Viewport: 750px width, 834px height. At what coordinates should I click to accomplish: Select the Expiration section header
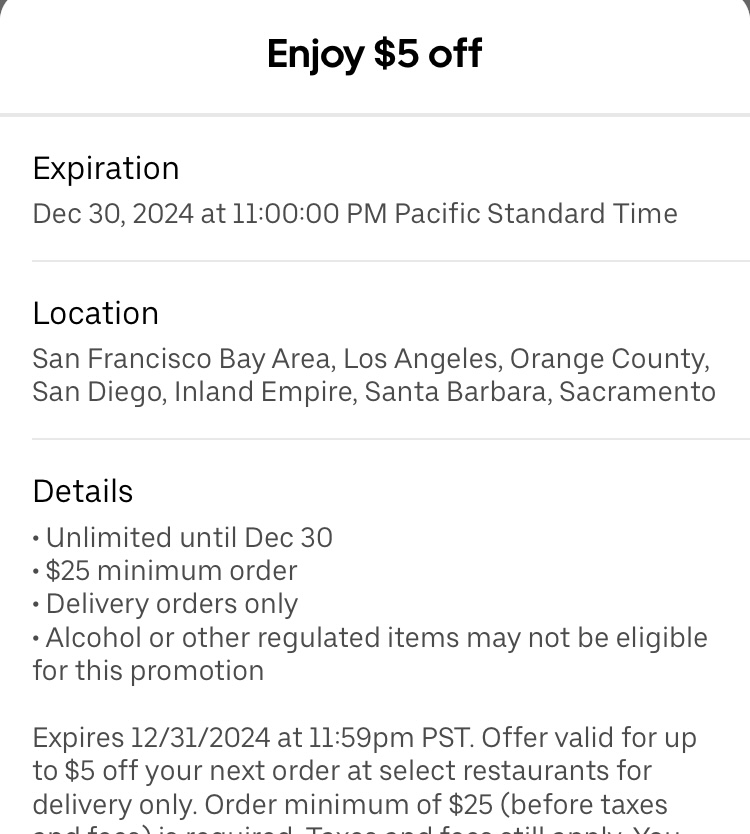[x=106, y=168]
